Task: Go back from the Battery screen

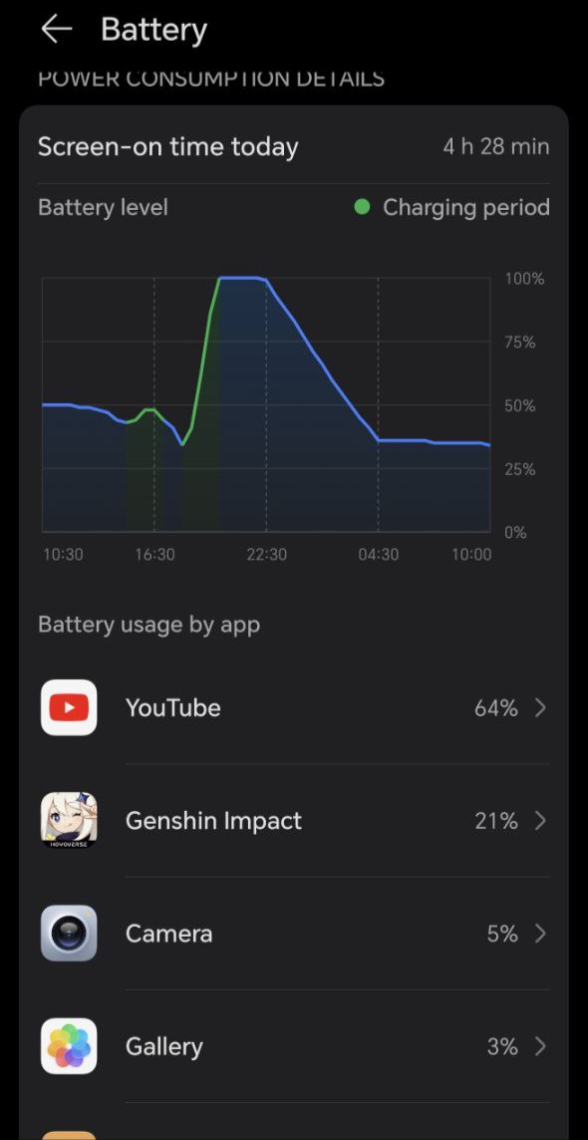Action: point(57,30)
